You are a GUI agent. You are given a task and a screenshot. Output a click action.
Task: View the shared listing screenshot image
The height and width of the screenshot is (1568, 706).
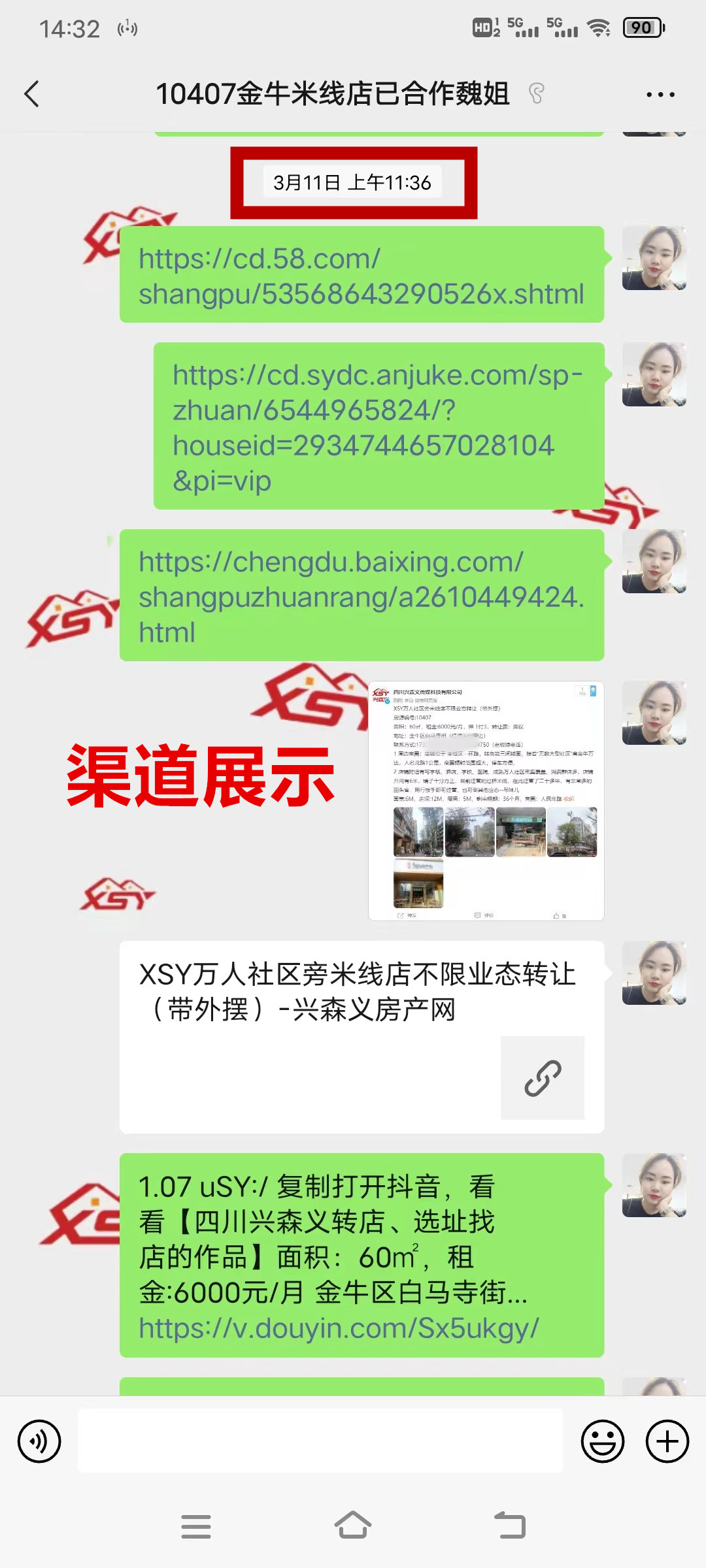pos(486,801)
